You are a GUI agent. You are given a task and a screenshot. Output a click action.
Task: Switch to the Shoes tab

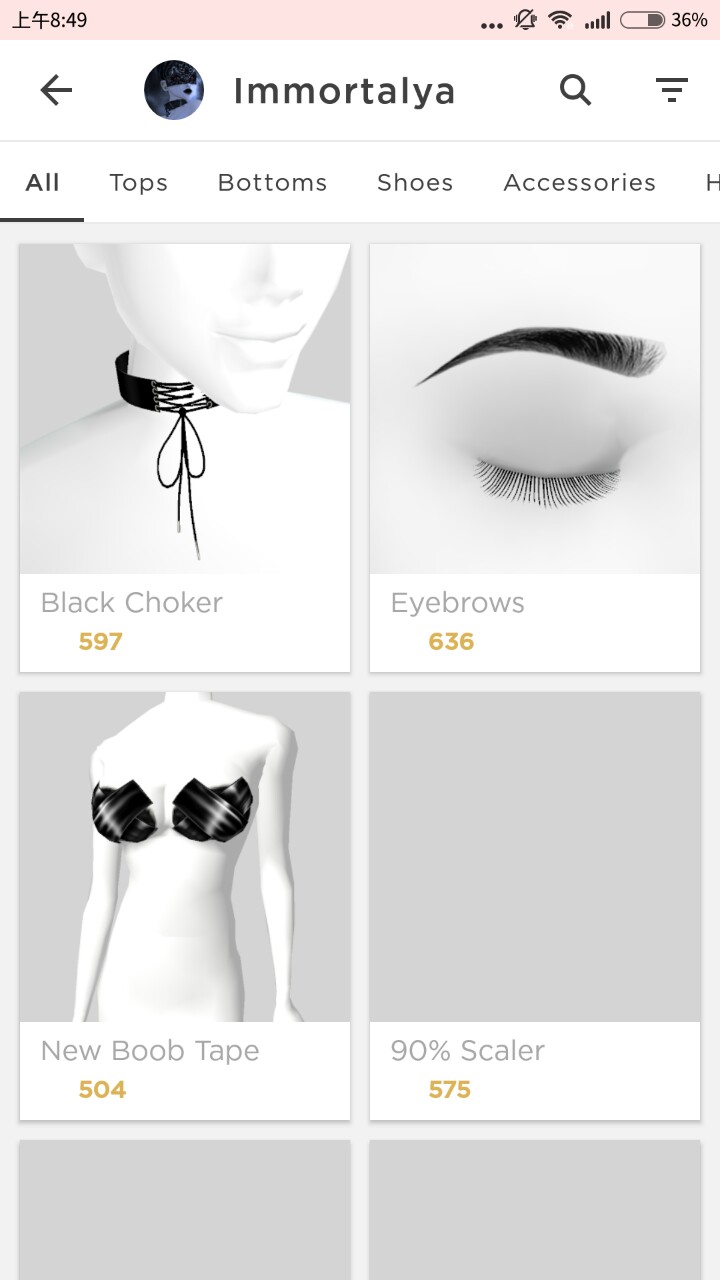(415, 183)
